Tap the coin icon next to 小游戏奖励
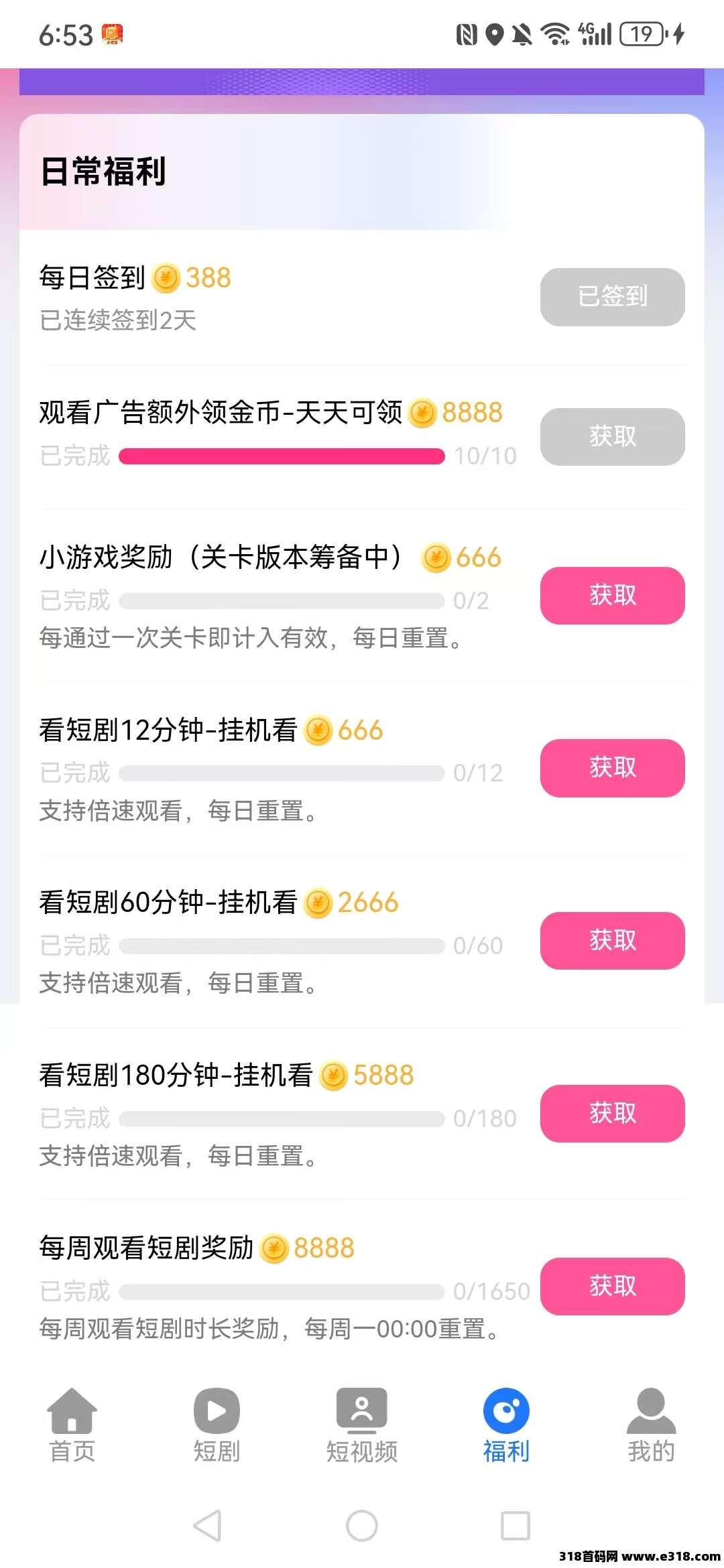Image resolution: width=724 pixels, height=1568 pixels. (x=436, y=558)
